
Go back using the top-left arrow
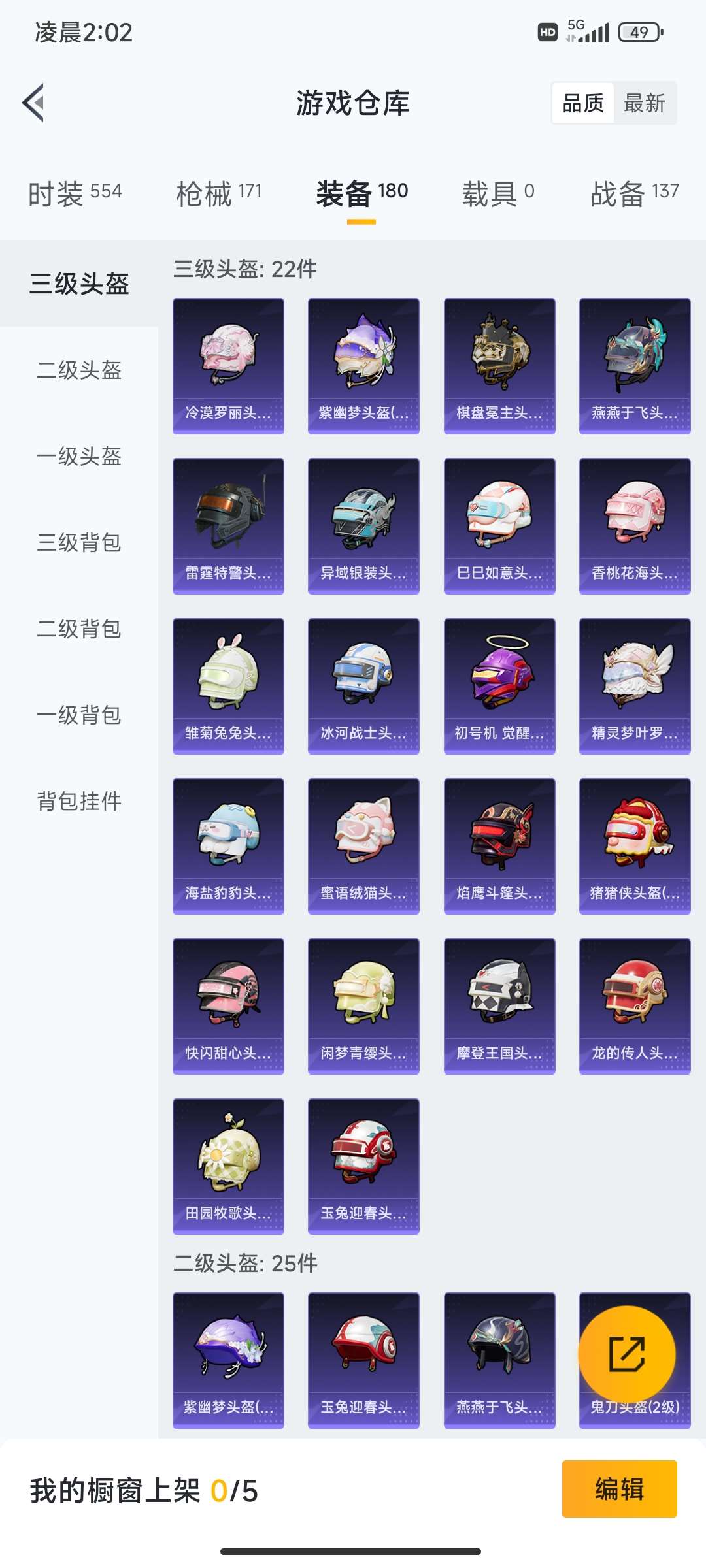34,103
